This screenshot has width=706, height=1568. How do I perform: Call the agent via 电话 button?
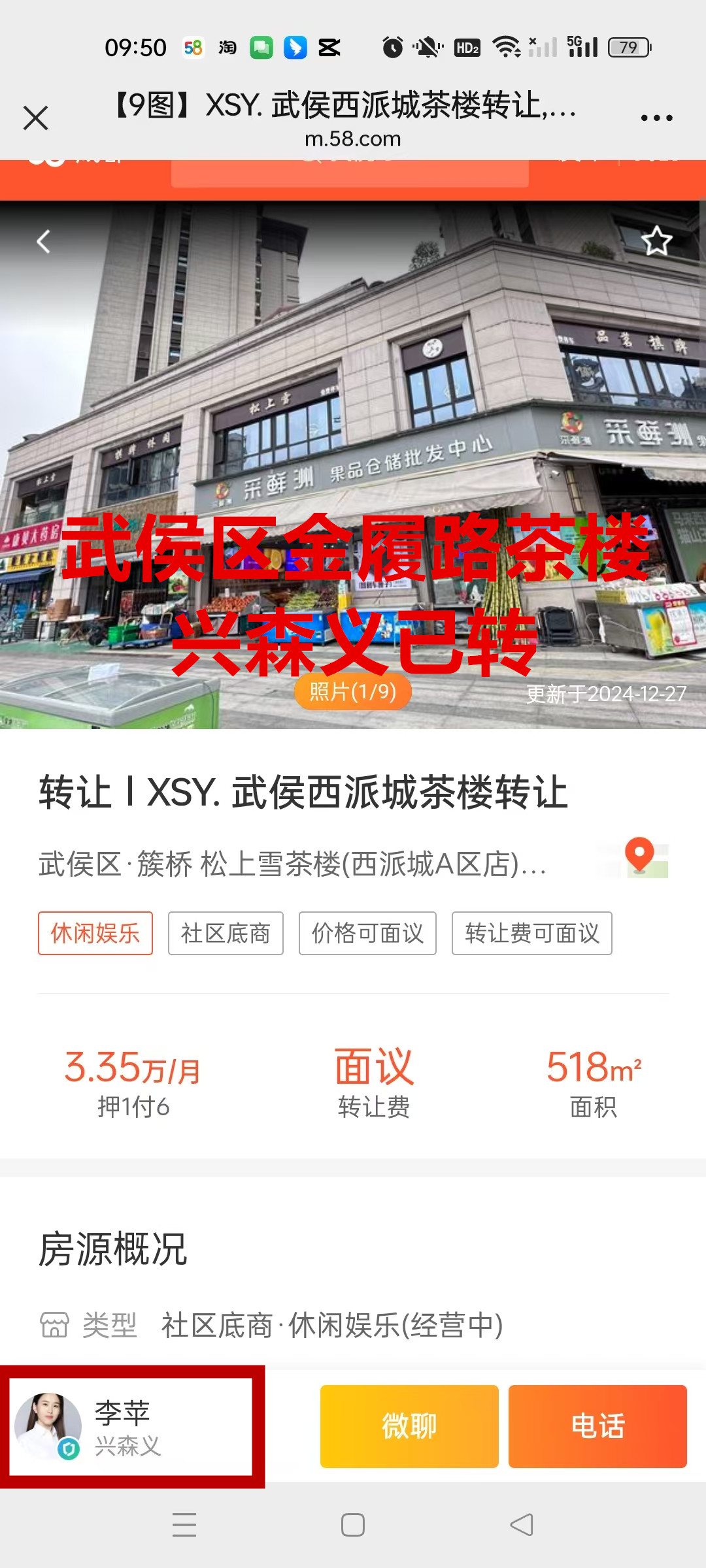click(x=597, y=1426)
